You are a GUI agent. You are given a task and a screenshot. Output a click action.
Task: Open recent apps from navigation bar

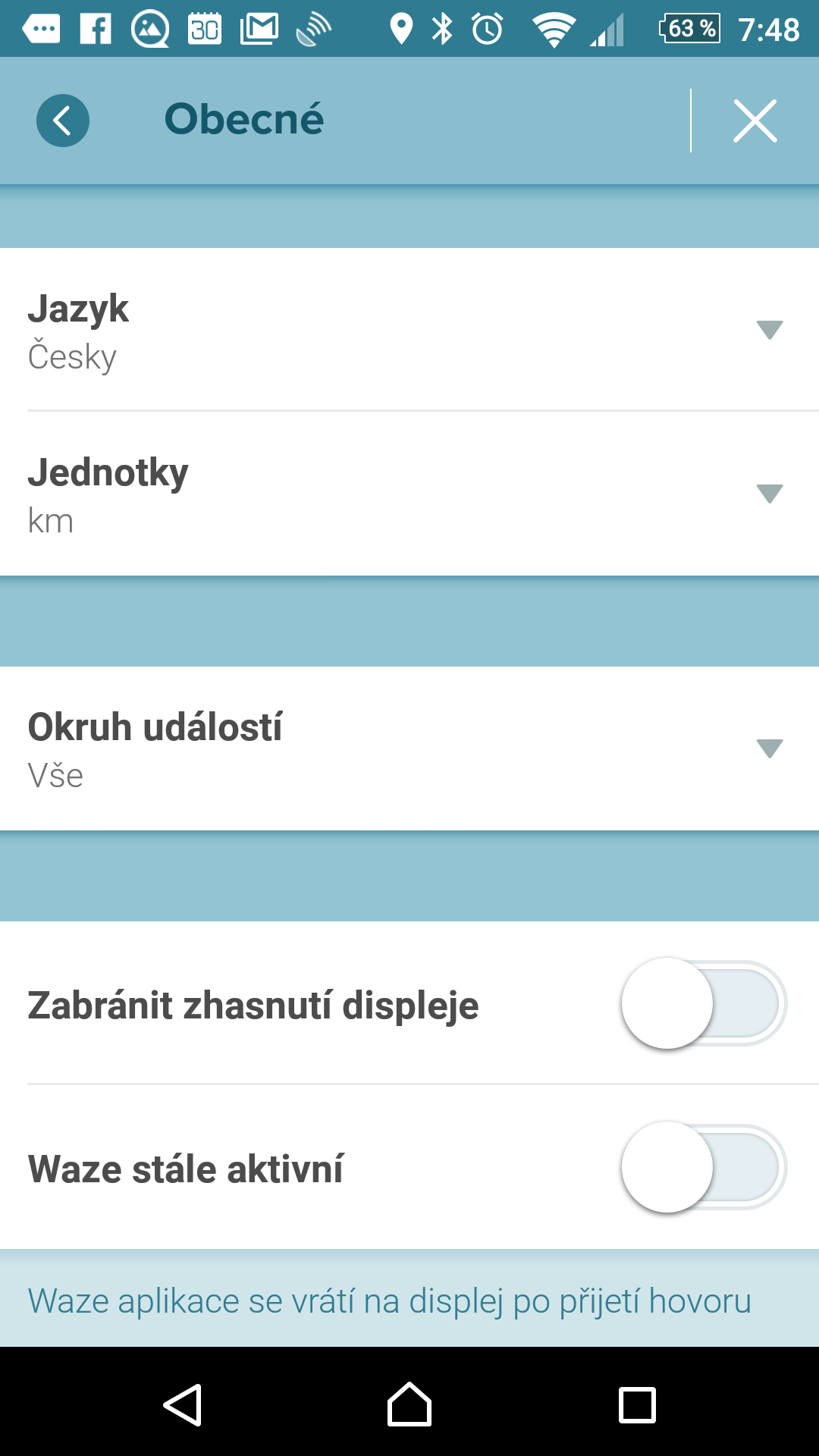(637, 1404)
